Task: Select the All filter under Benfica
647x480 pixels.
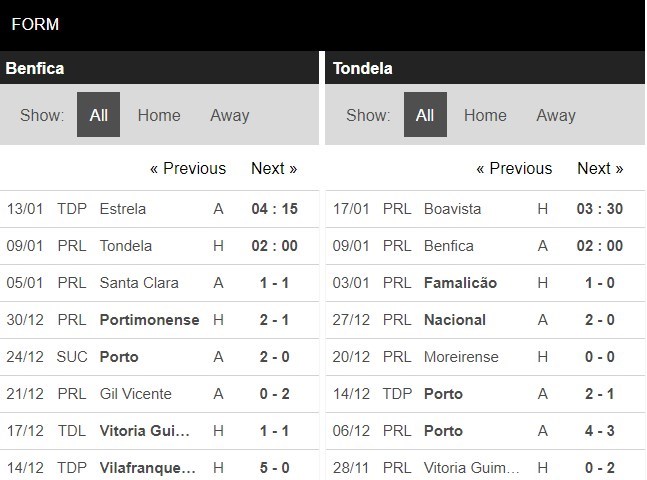Action: [98, 115]
